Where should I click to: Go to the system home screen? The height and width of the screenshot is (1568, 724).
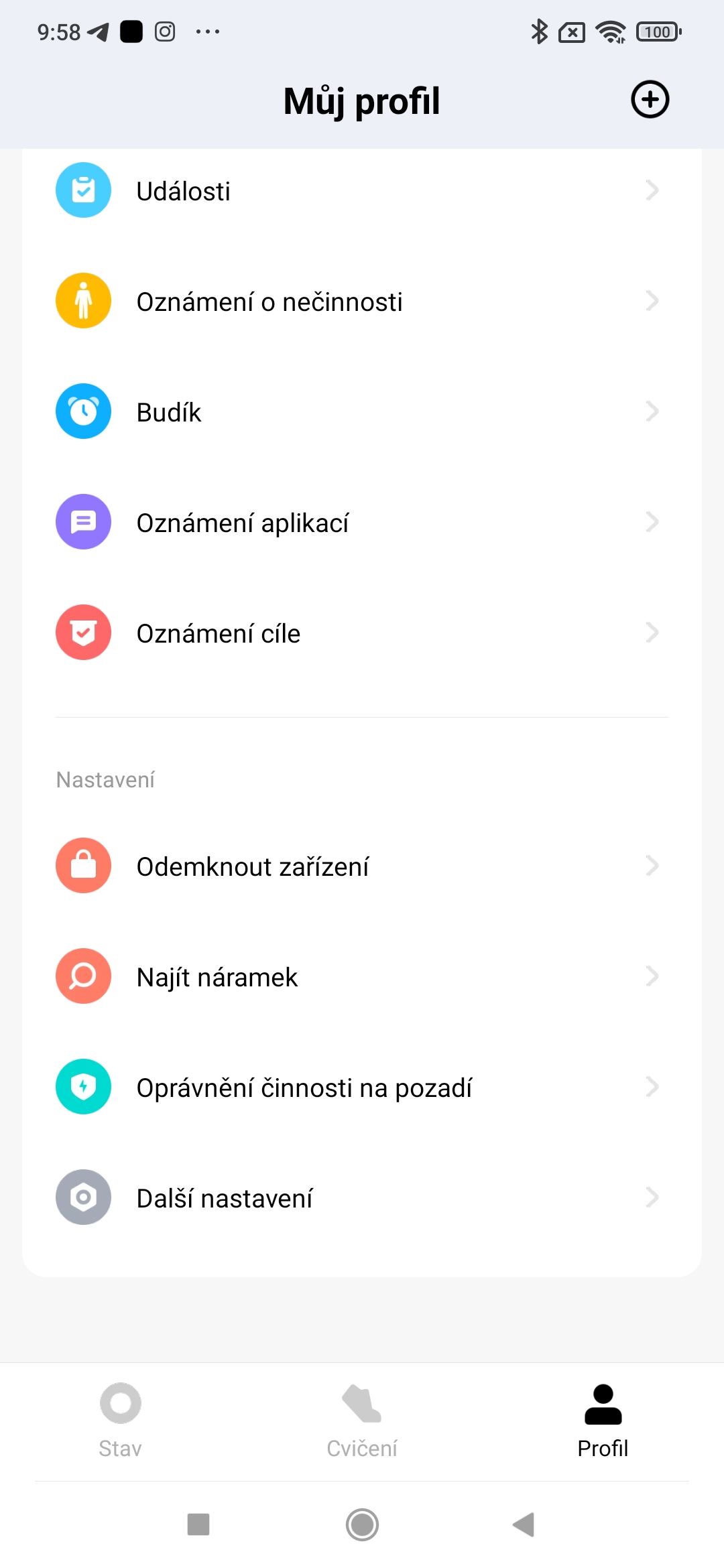[362, 1524]
